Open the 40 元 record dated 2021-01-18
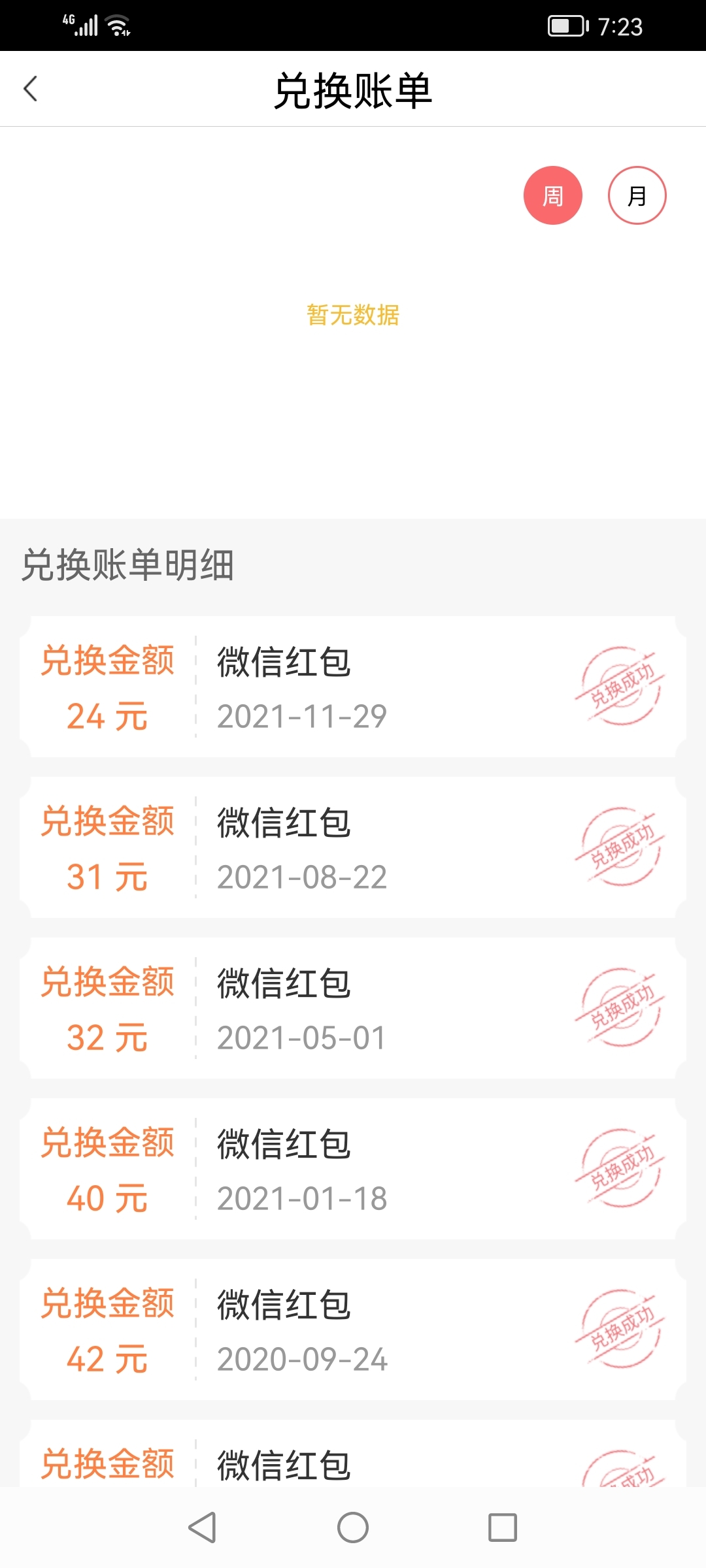This screenshot has width=706, height=1568. [x=353, y=1169]
